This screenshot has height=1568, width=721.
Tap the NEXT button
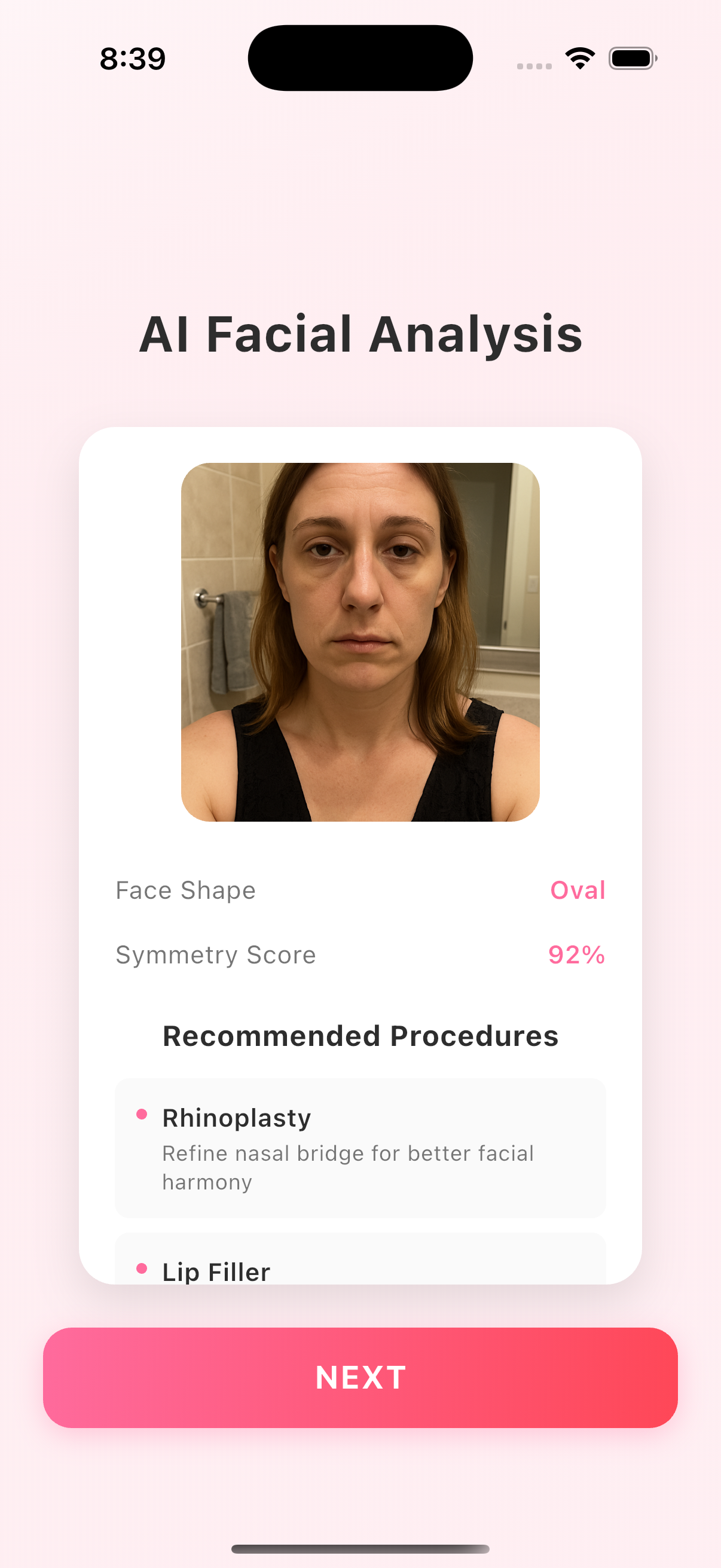360,1377
